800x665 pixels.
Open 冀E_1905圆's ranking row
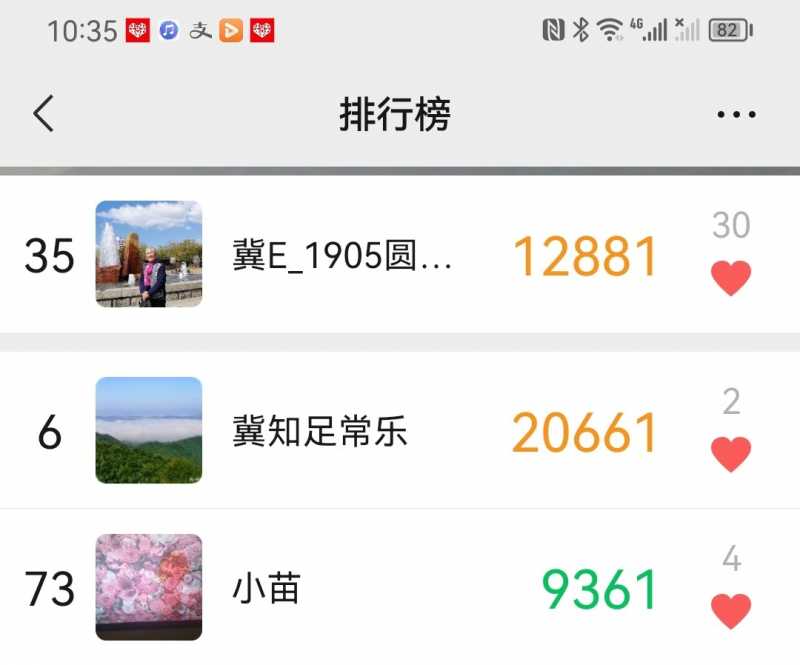(340, 256)
